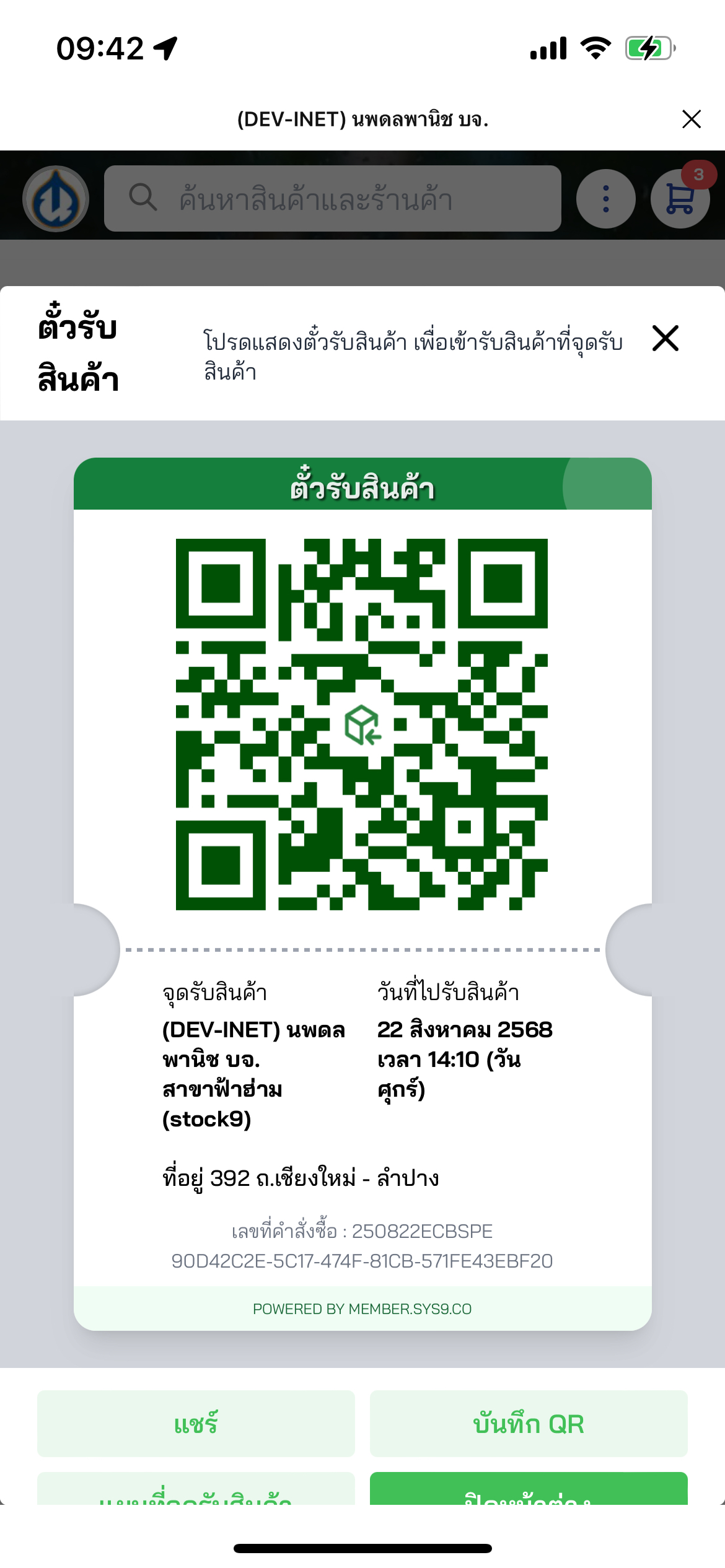Screen dimensions: 725x1568
Task: Close the mini-app with the top X
Action: pyautogui.click(x=691, y=119)
